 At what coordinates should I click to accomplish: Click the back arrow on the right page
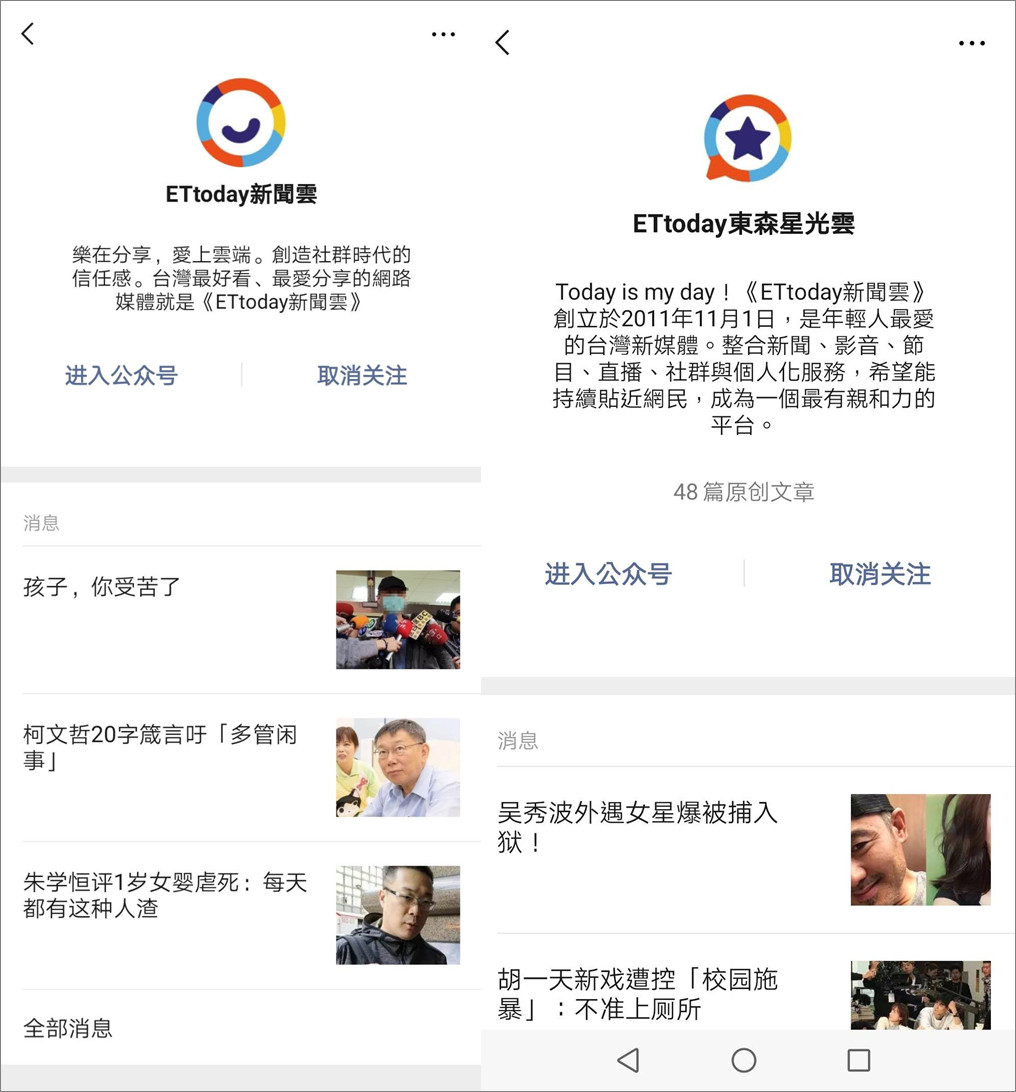click(x=502, y=43)
